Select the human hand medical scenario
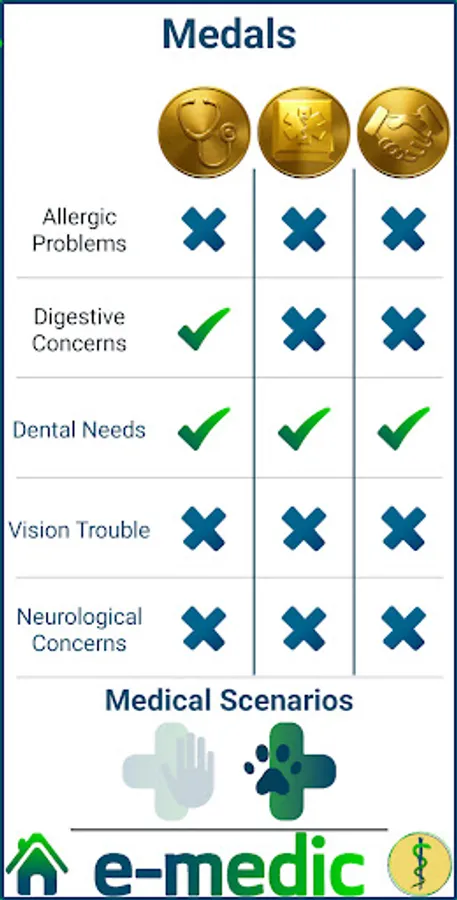The width and height of the screenshot is (457, 900). coord(169,770)
